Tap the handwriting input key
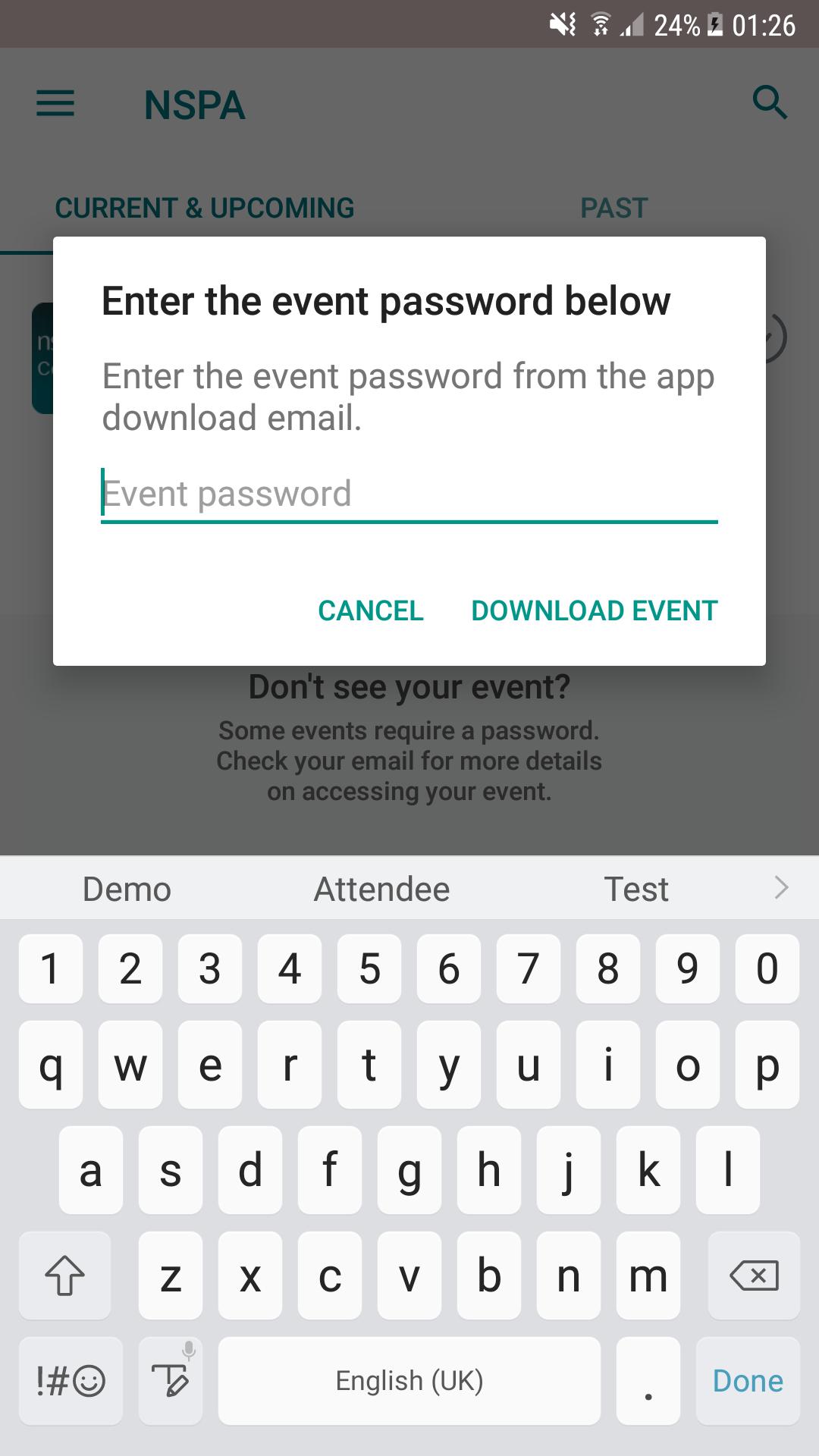Image resolution: width=819 pixels, height=1456 pixels. pyautogui.click(x=171, y=1381)
